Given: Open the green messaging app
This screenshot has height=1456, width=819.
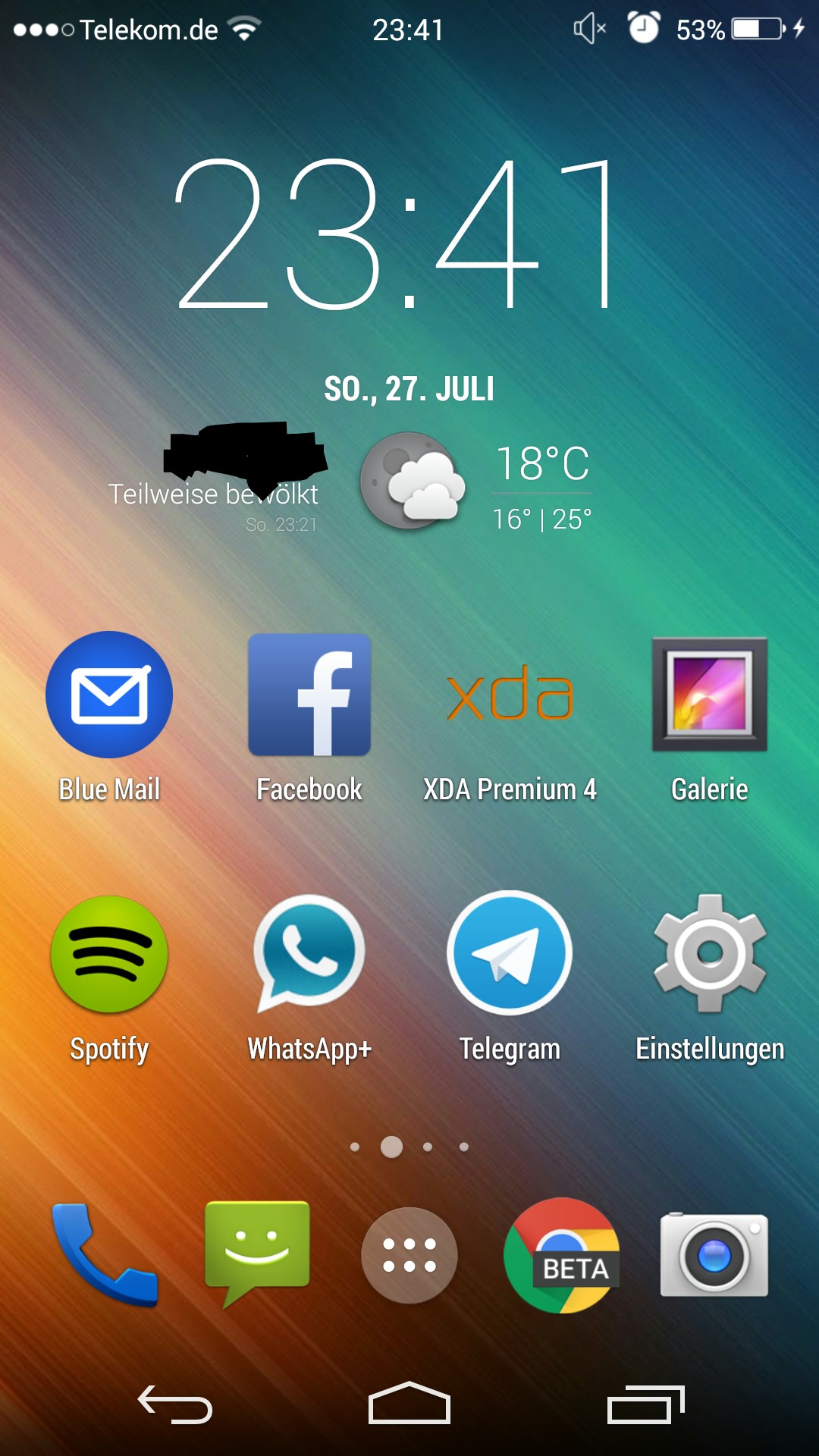Looking at the screenshot, I should click(x=257, y=1251).
